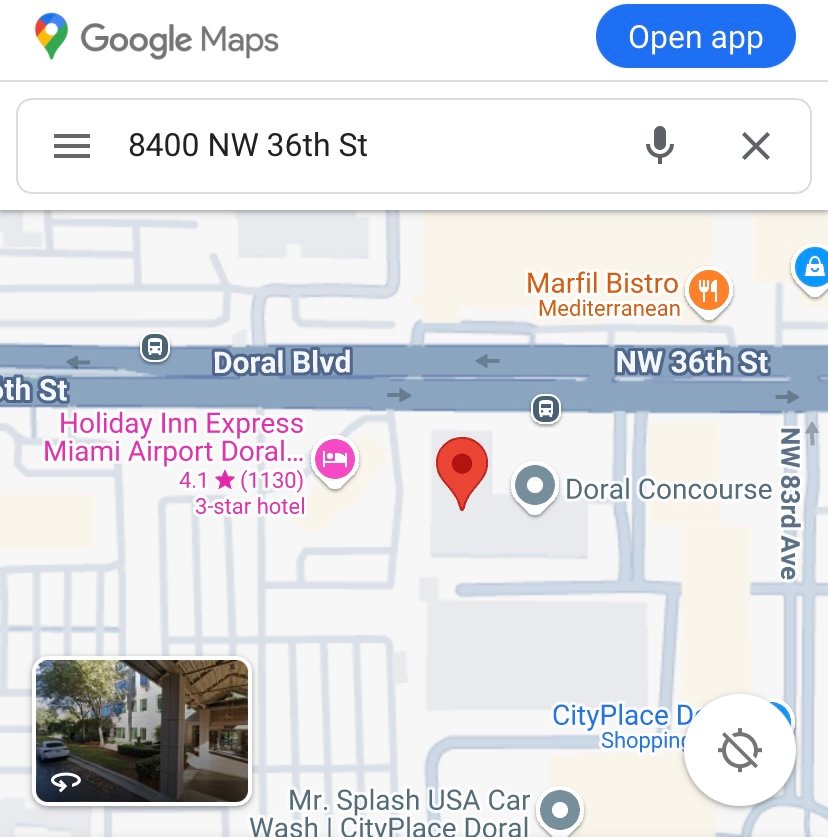Center map on my location

pyautogui.click(x=740, y=750)
